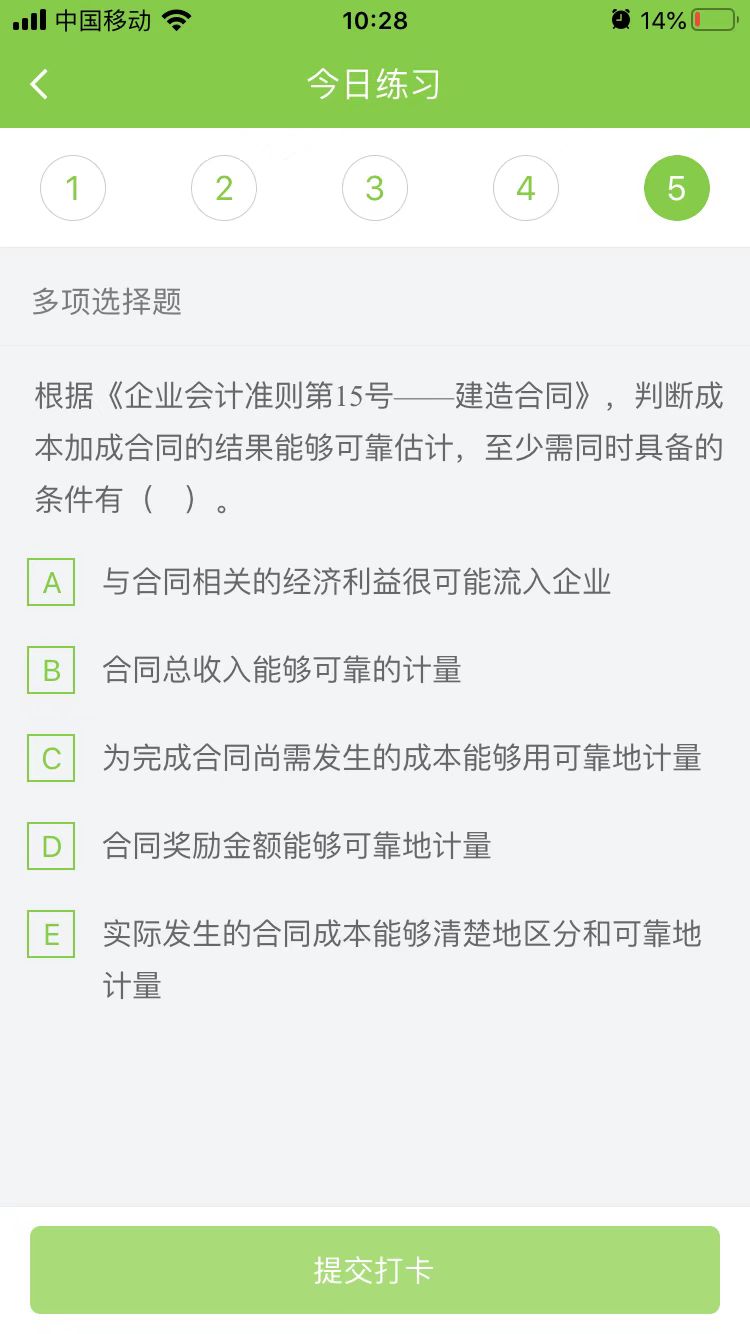Jump to question 4
This screenshot has height=1334, width=750.
tap(526, 188)
